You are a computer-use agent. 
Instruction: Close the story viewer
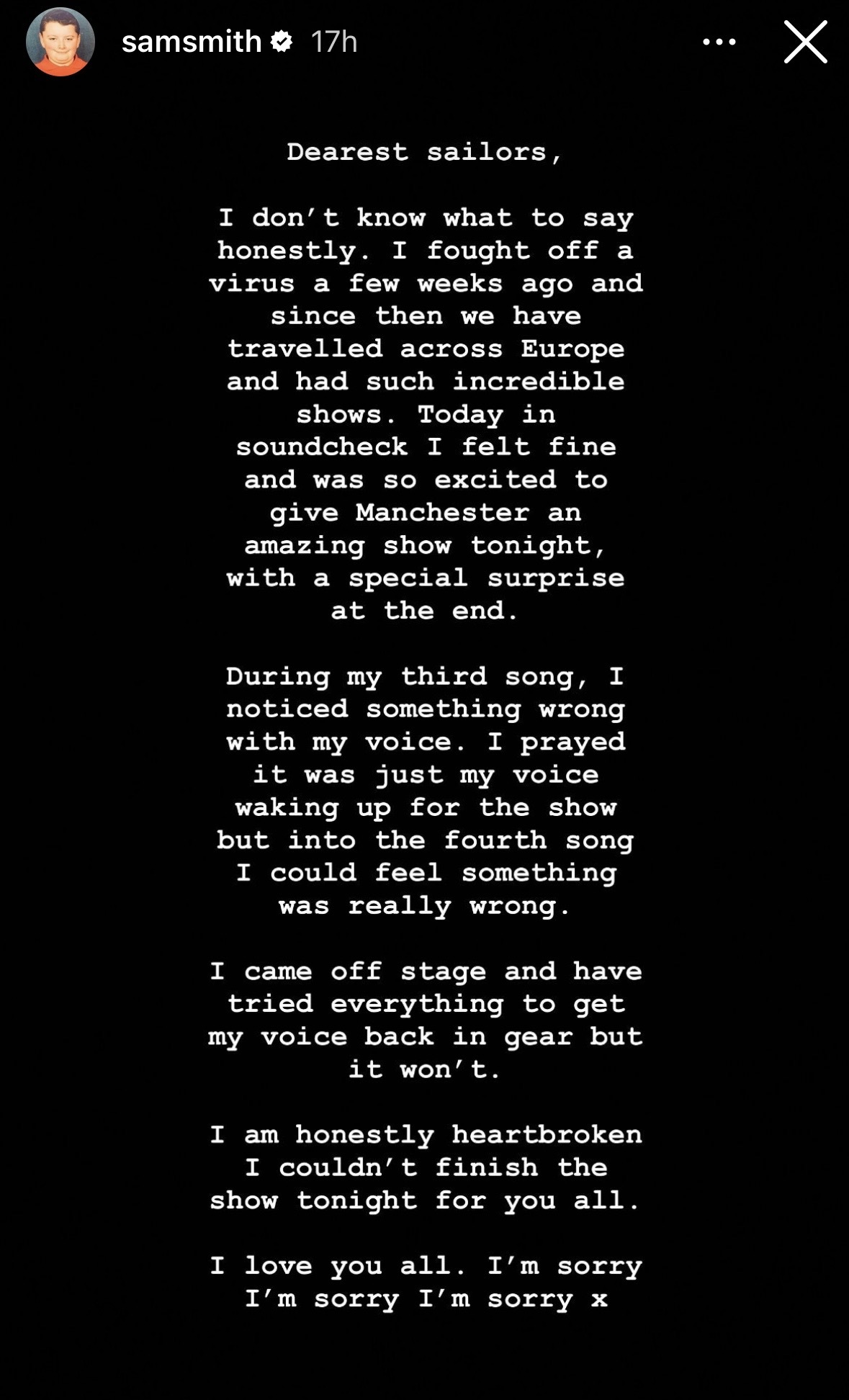click(x=805, y=42)
